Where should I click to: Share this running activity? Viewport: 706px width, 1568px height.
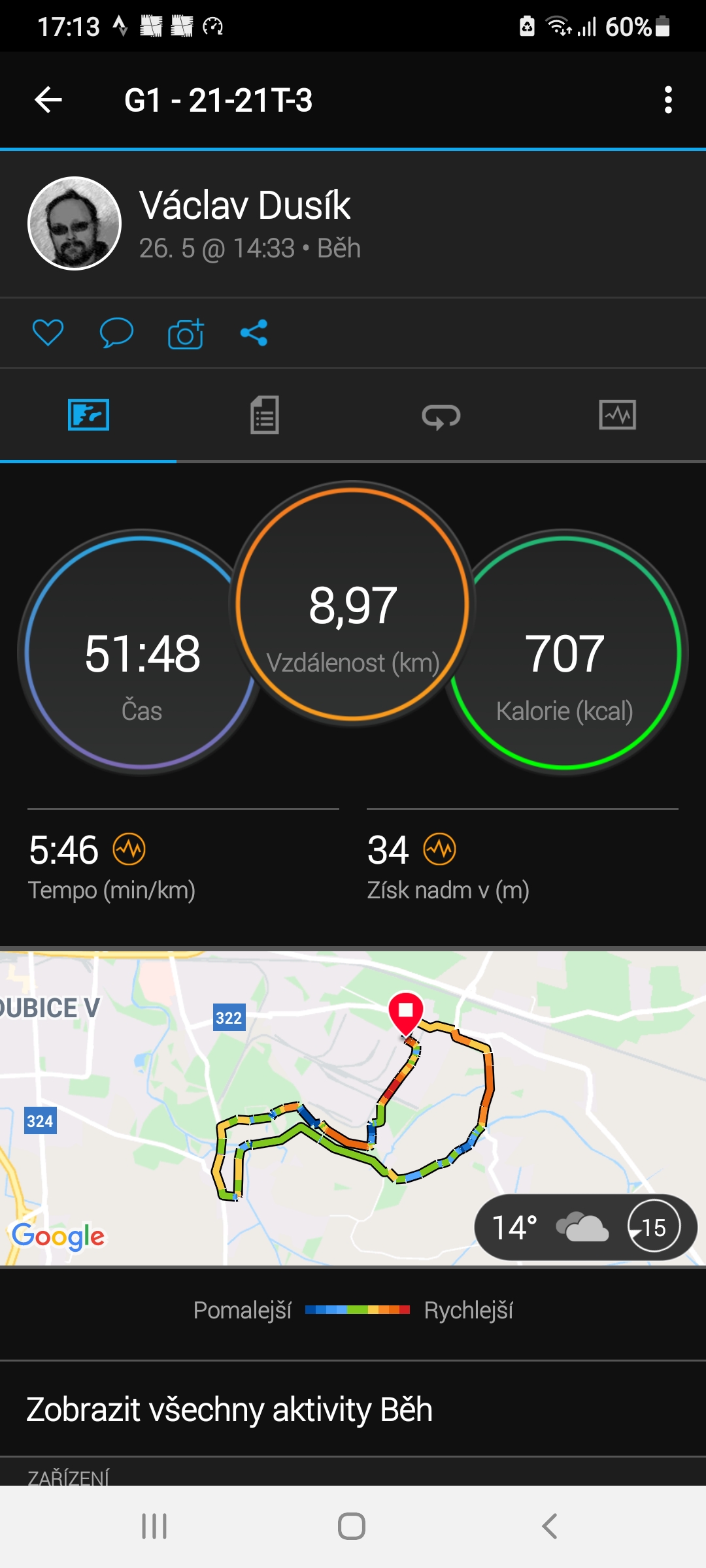click(254, 333)
